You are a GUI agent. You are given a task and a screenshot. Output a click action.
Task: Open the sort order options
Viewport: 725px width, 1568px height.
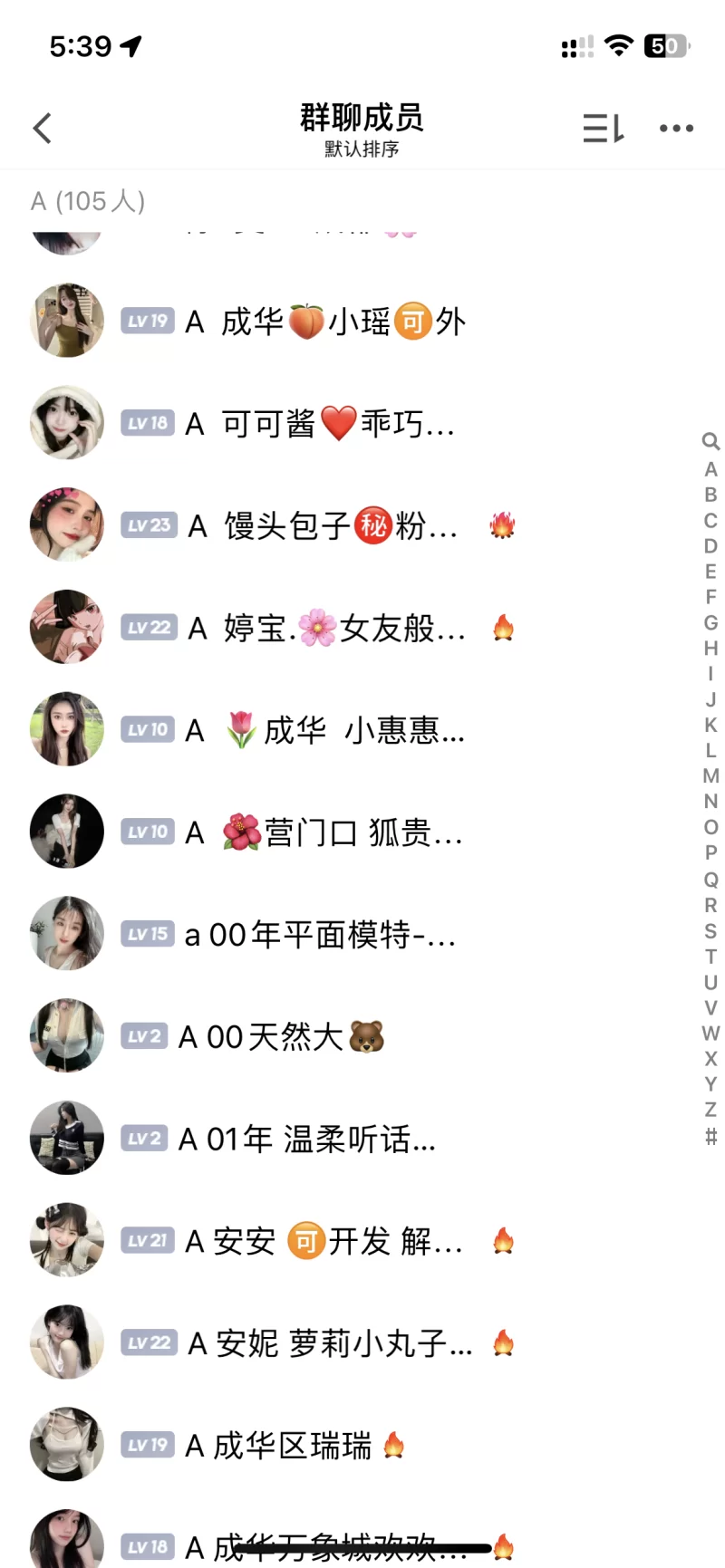click(603, 129)
